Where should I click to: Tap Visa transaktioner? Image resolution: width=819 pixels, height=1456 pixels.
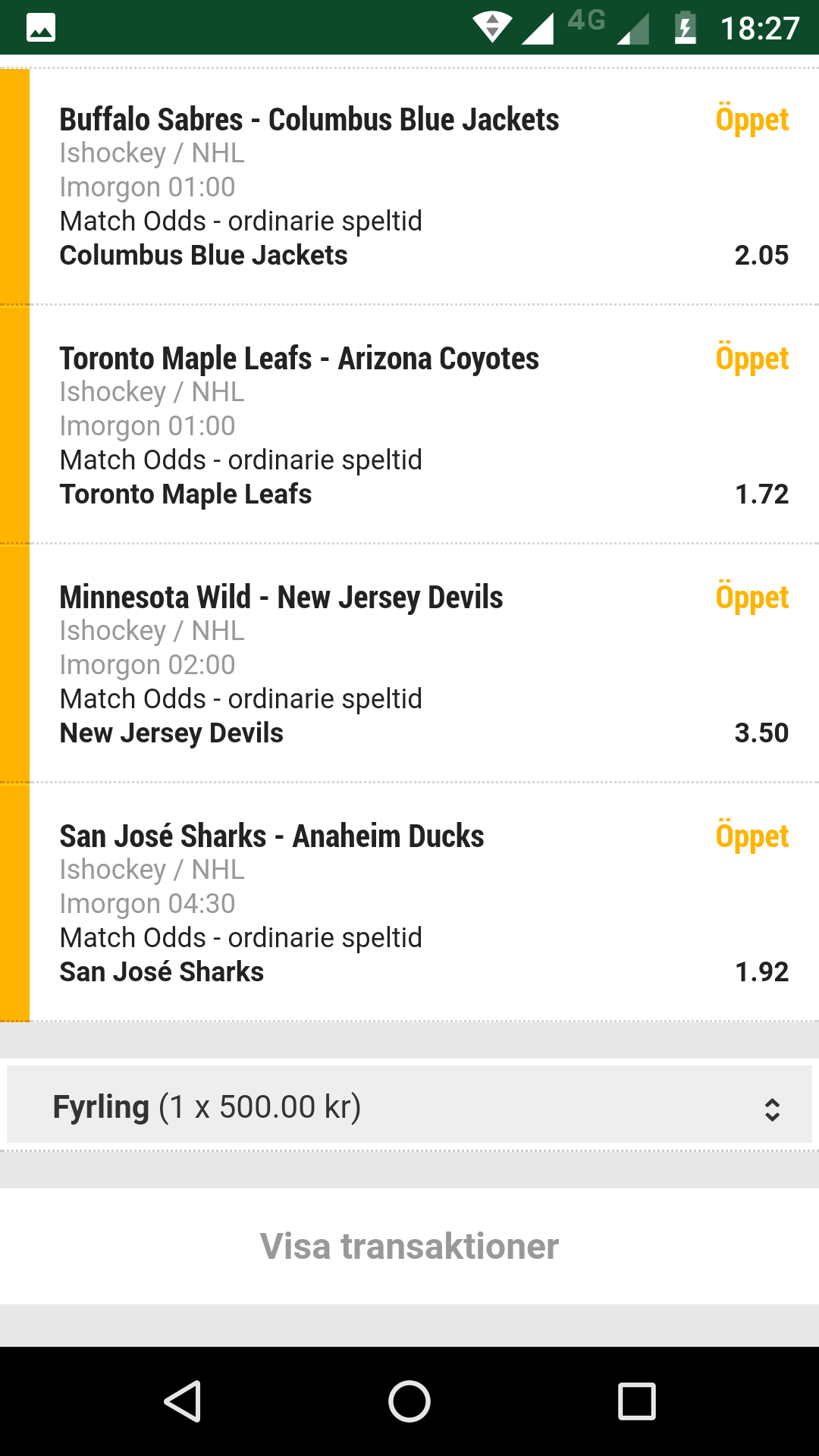pos(409,1246)
